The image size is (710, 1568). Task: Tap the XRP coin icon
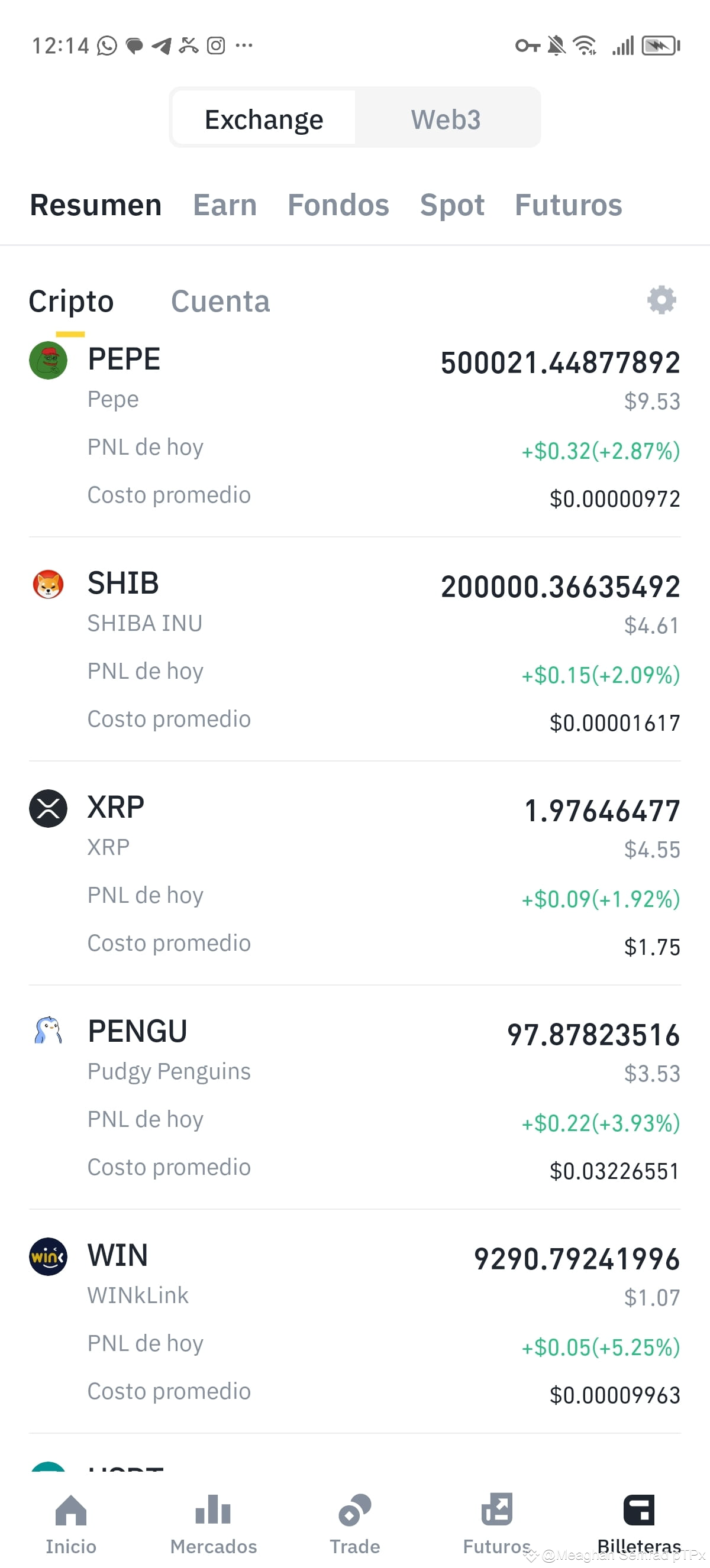[49, 808]
